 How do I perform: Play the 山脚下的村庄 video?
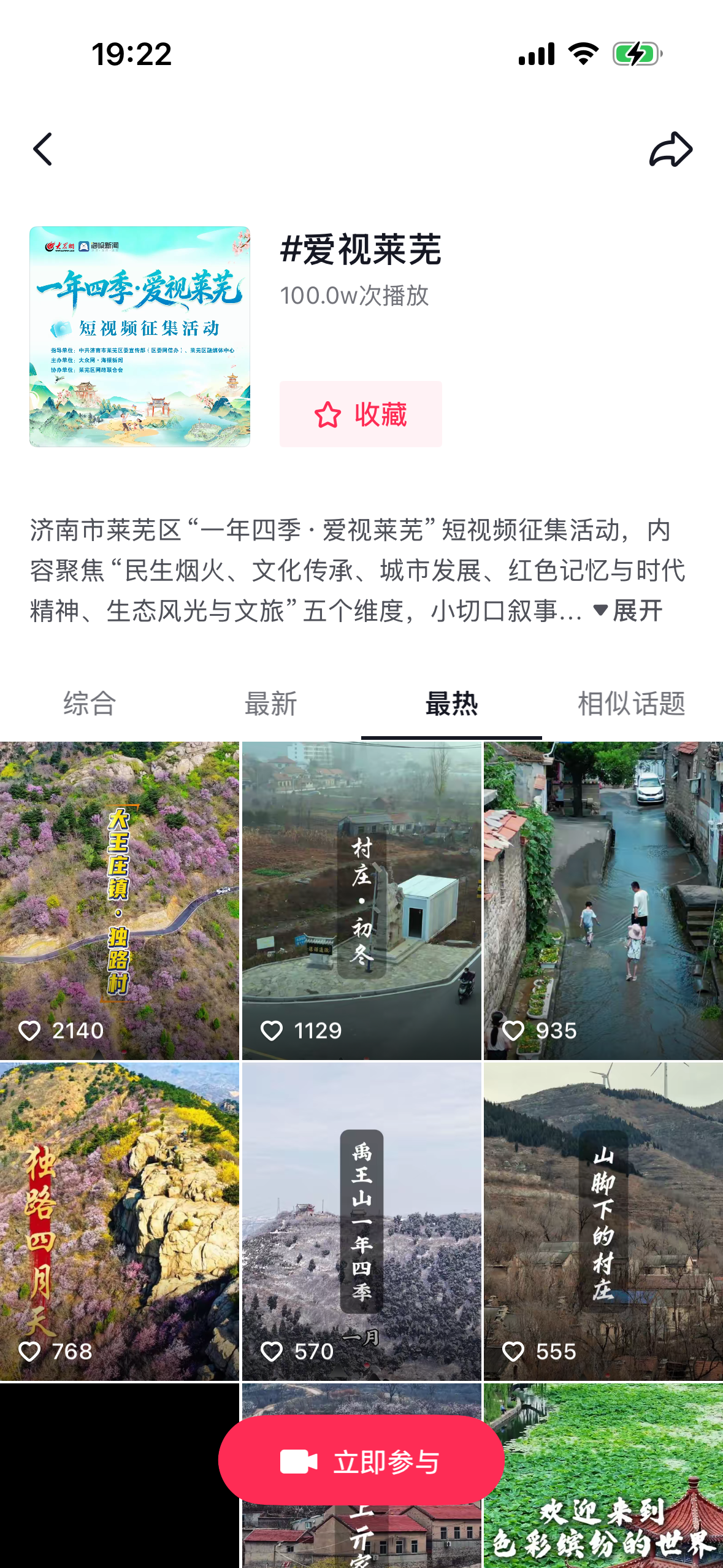pos(603,1221)
